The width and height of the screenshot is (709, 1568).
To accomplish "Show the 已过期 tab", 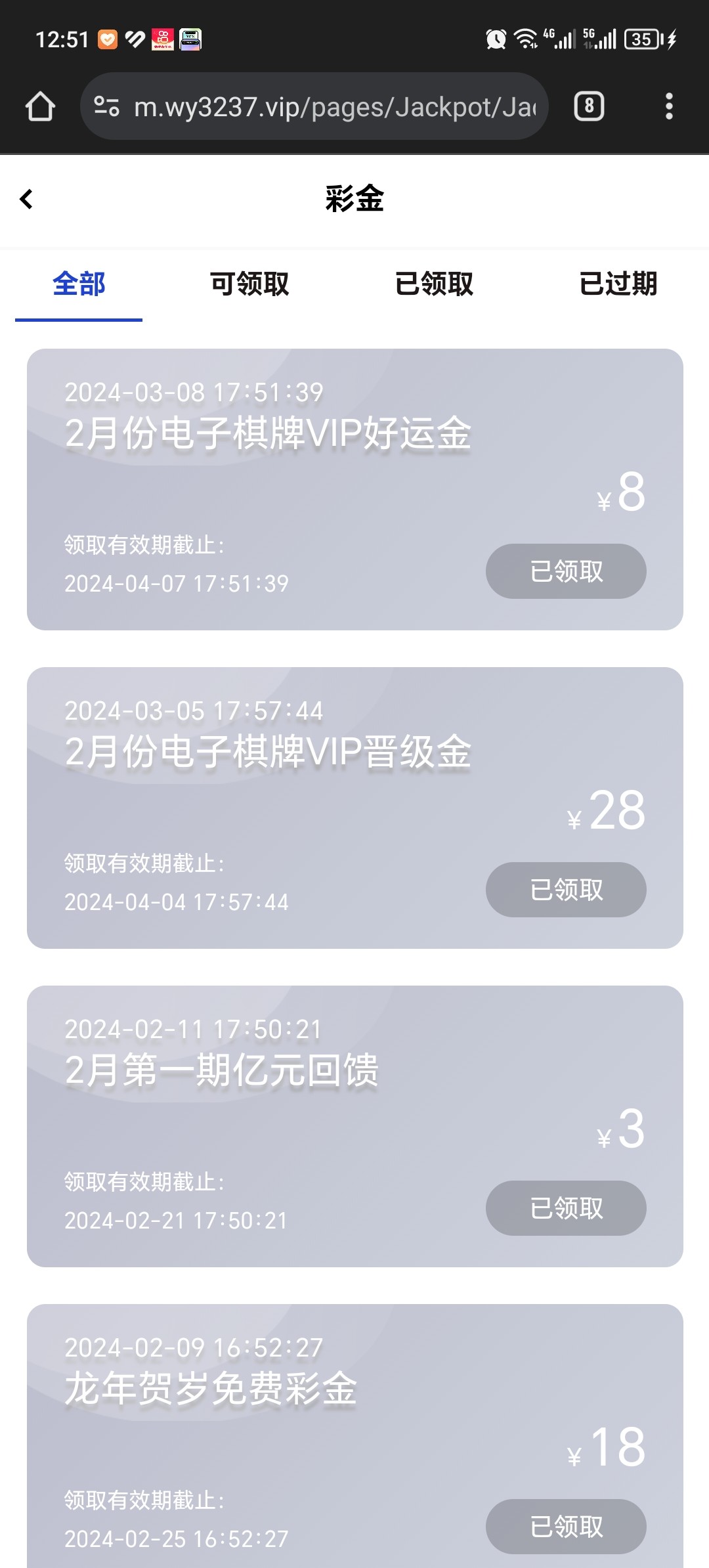I will coord(618,284).
